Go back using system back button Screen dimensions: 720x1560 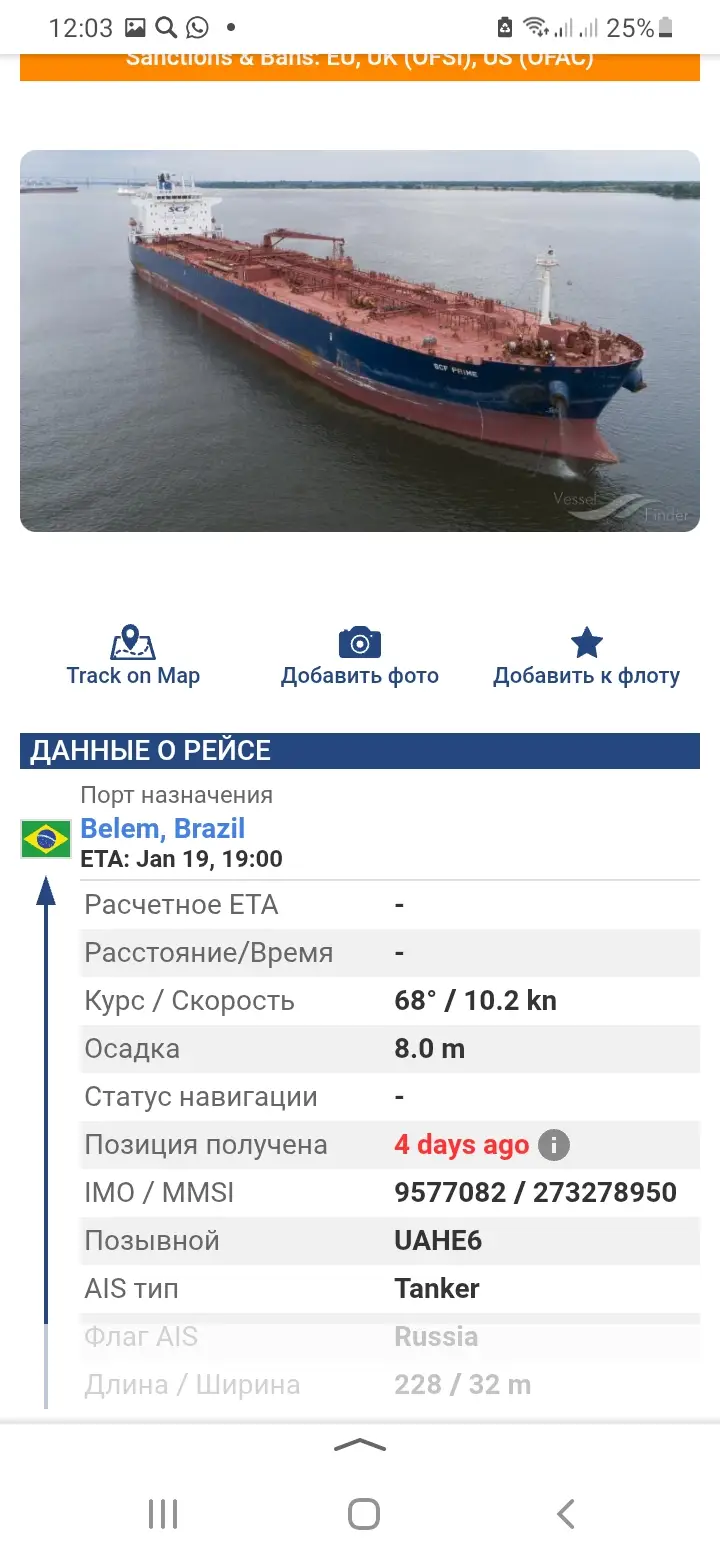[x=565, y=1514]
